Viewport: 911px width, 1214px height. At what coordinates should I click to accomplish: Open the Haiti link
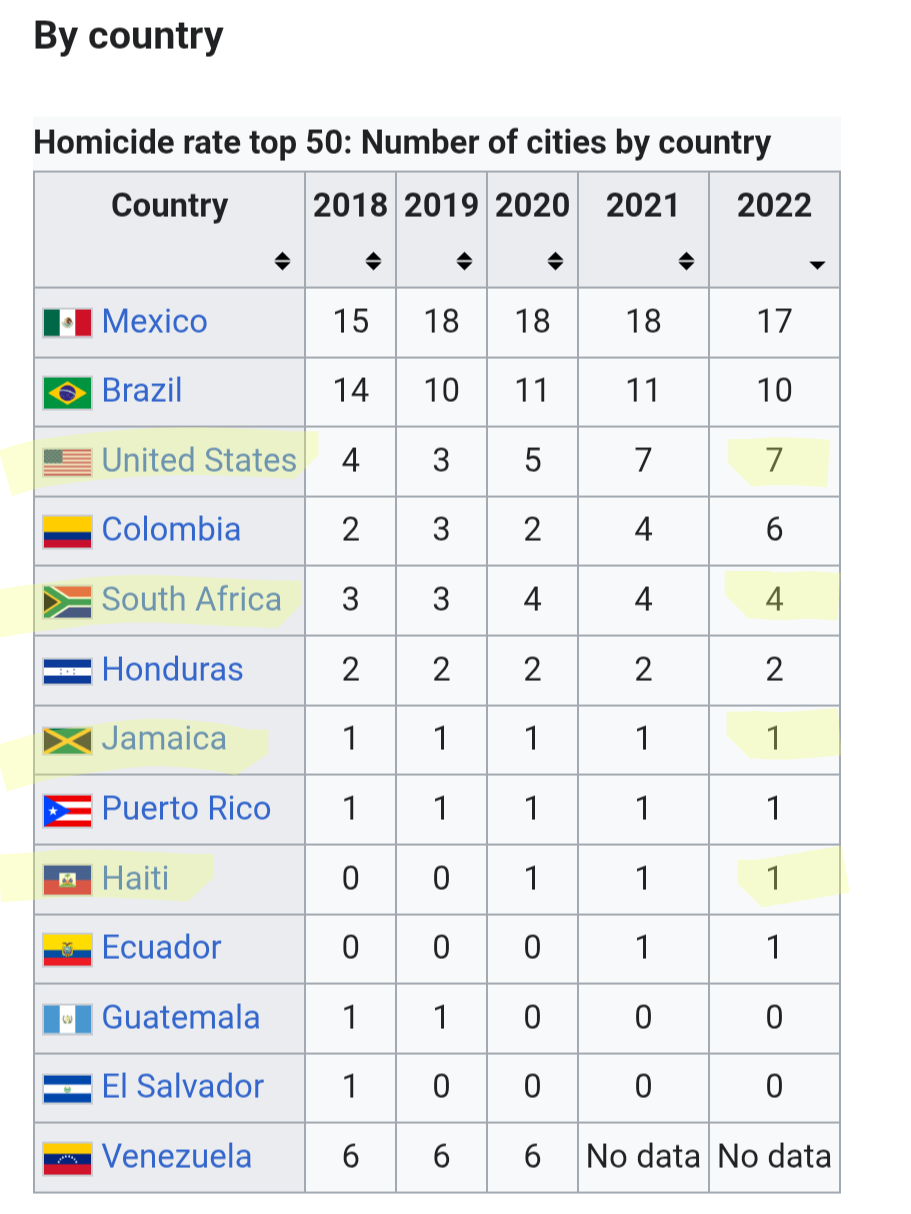coord(135,878)
